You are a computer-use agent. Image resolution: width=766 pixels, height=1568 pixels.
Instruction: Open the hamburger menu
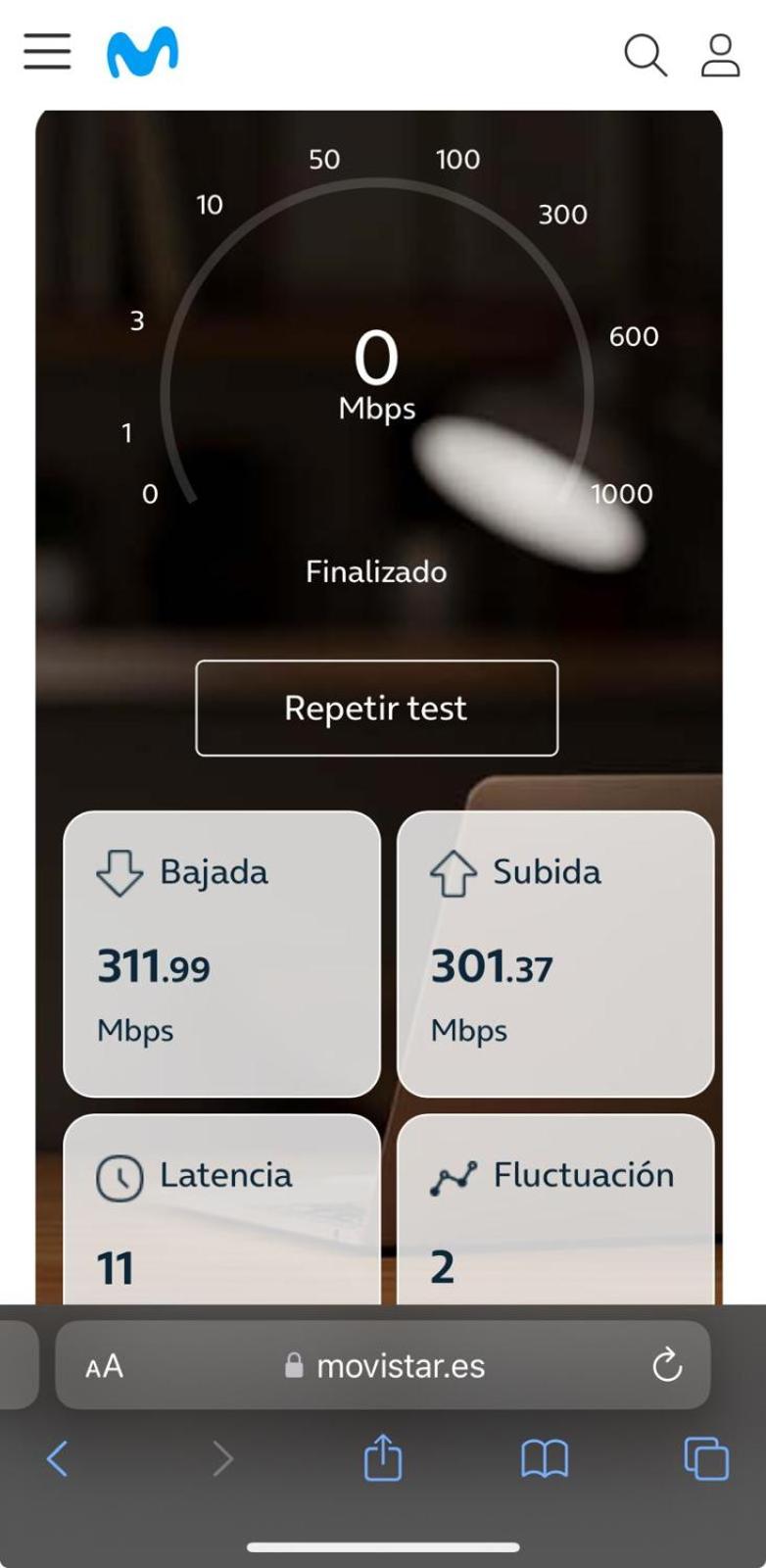point(47,51)
